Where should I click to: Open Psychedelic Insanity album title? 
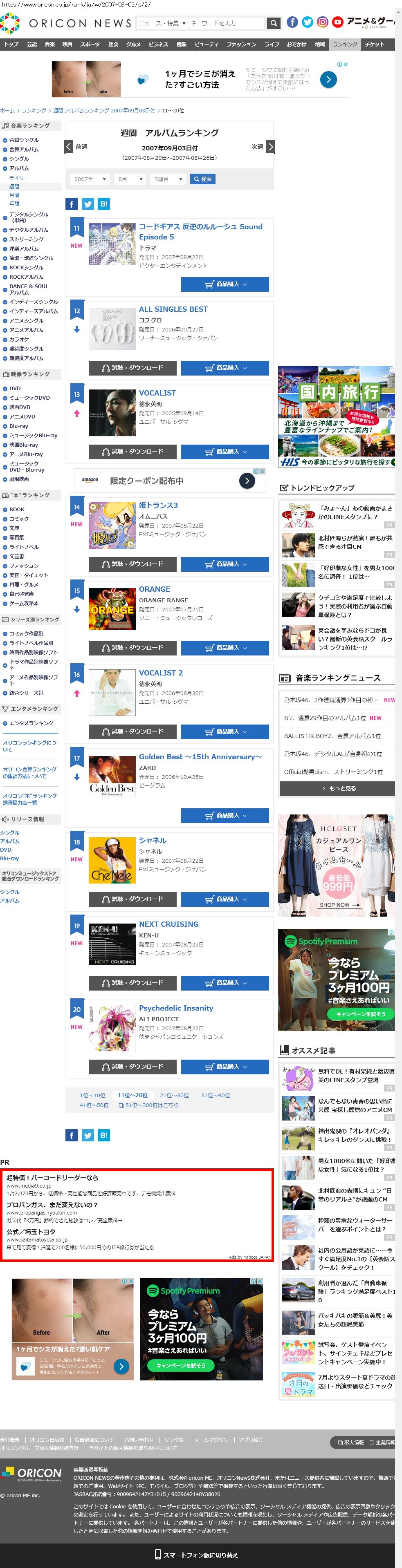[x=176, y=1008]
